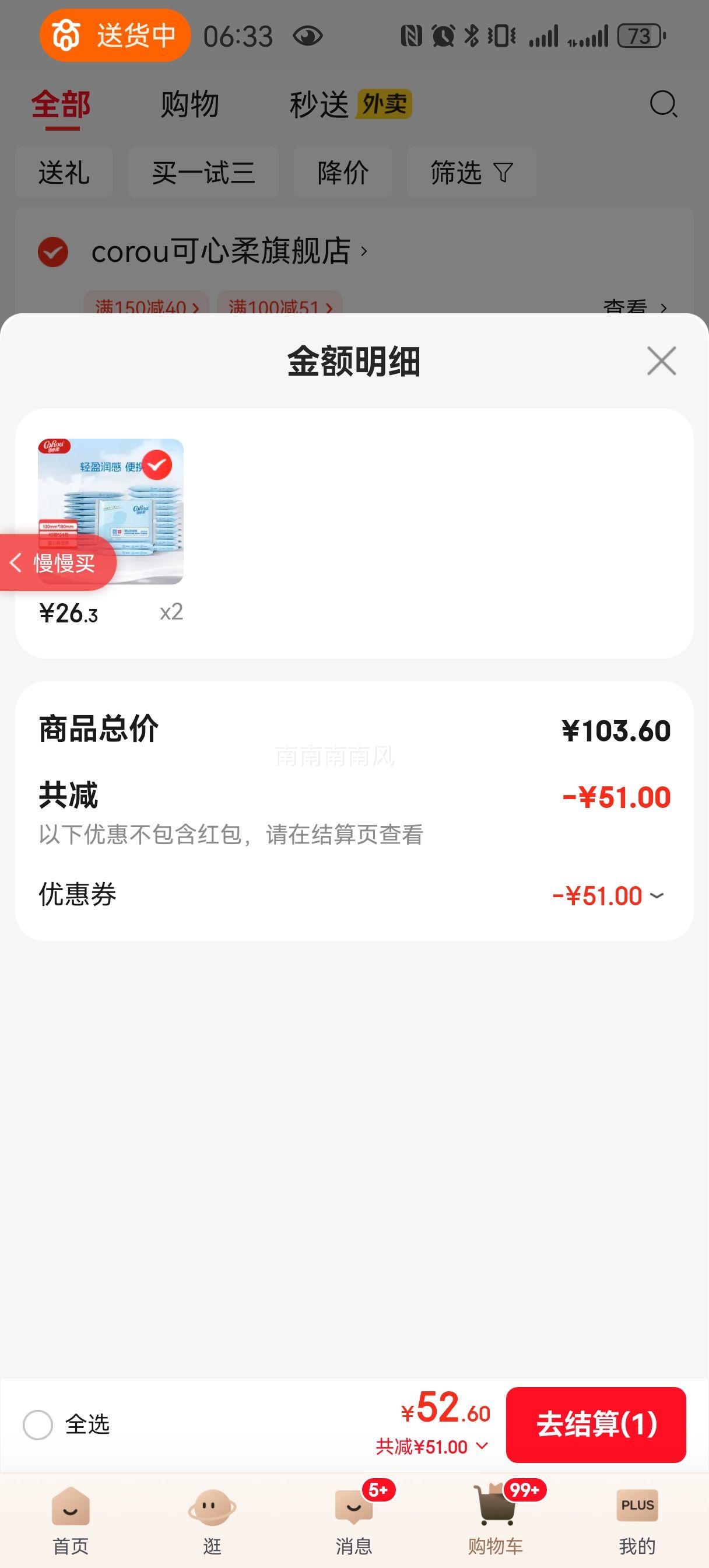Switch to the 秒送 tab

tap(321, 104)
